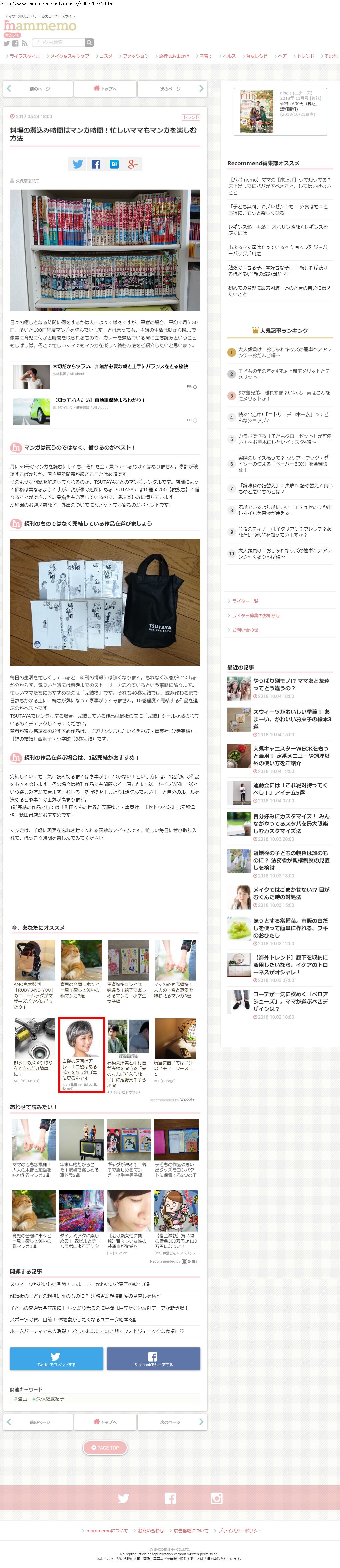
Task: Open the トレンド tag on the article
Action: click(191, 117)
